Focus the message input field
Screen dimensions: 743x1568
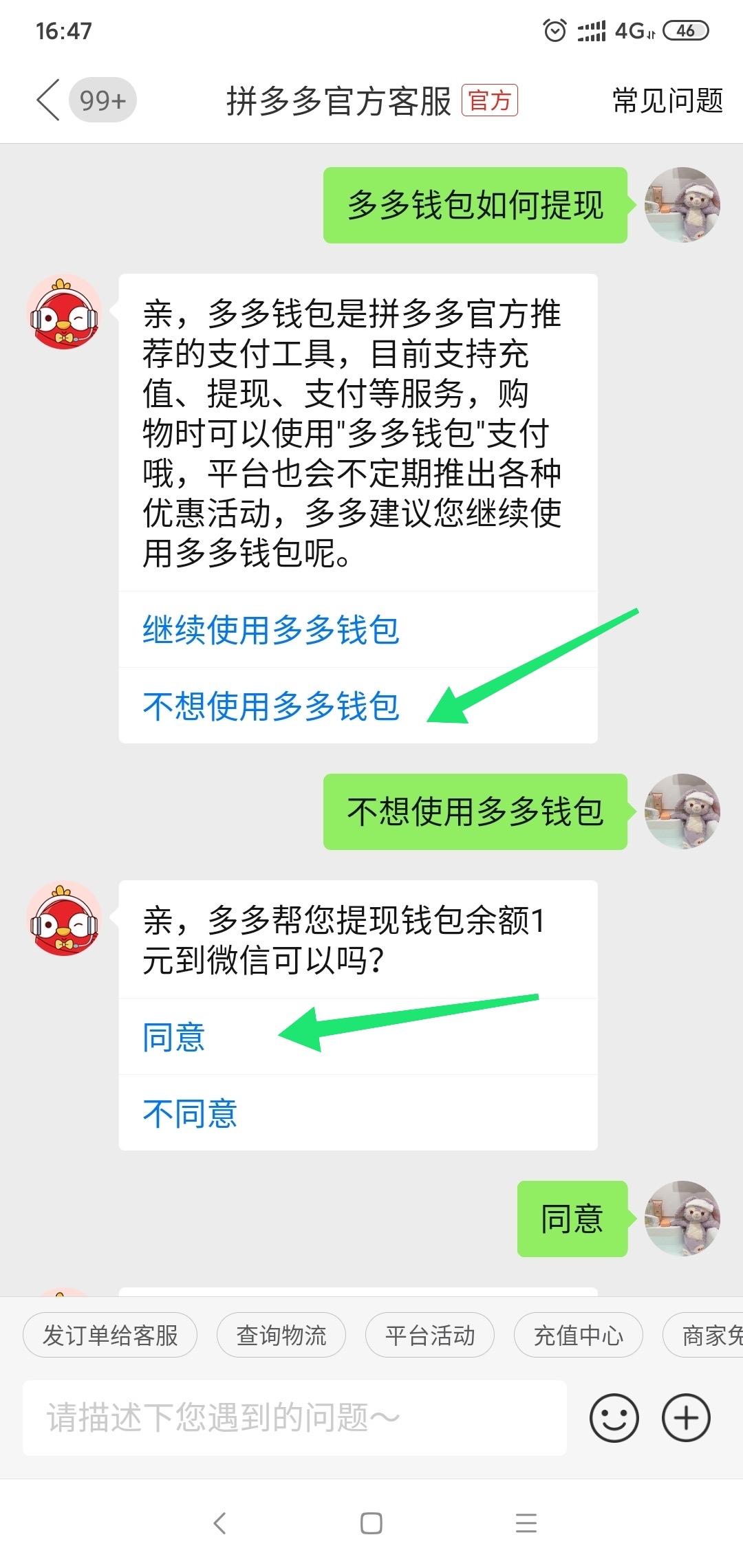click(x=294, y=1417)
